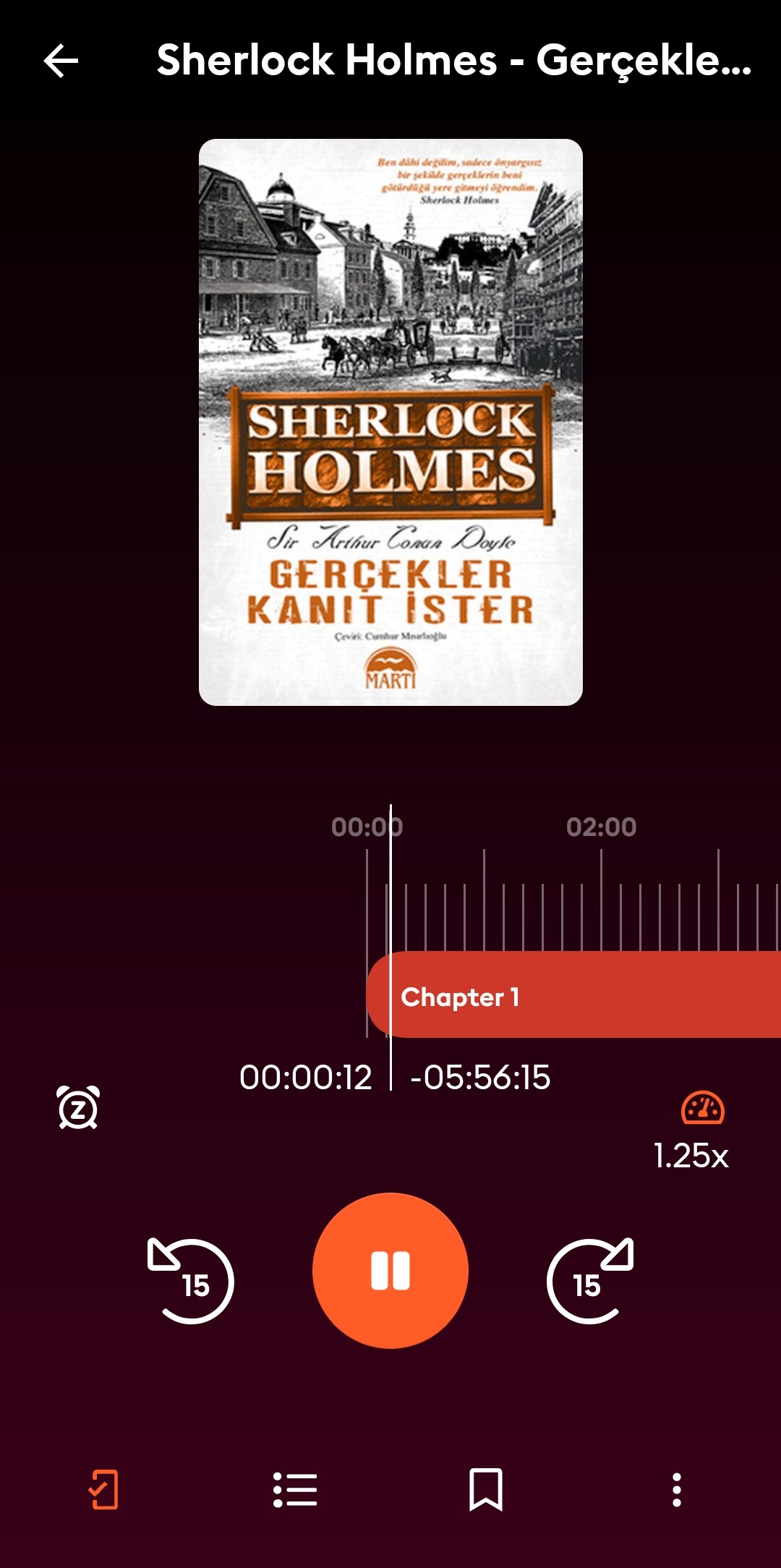The width and height of the screenshot is (781, 1568).
Task: Open the chapter list
Action: (x=295, y=1490)
